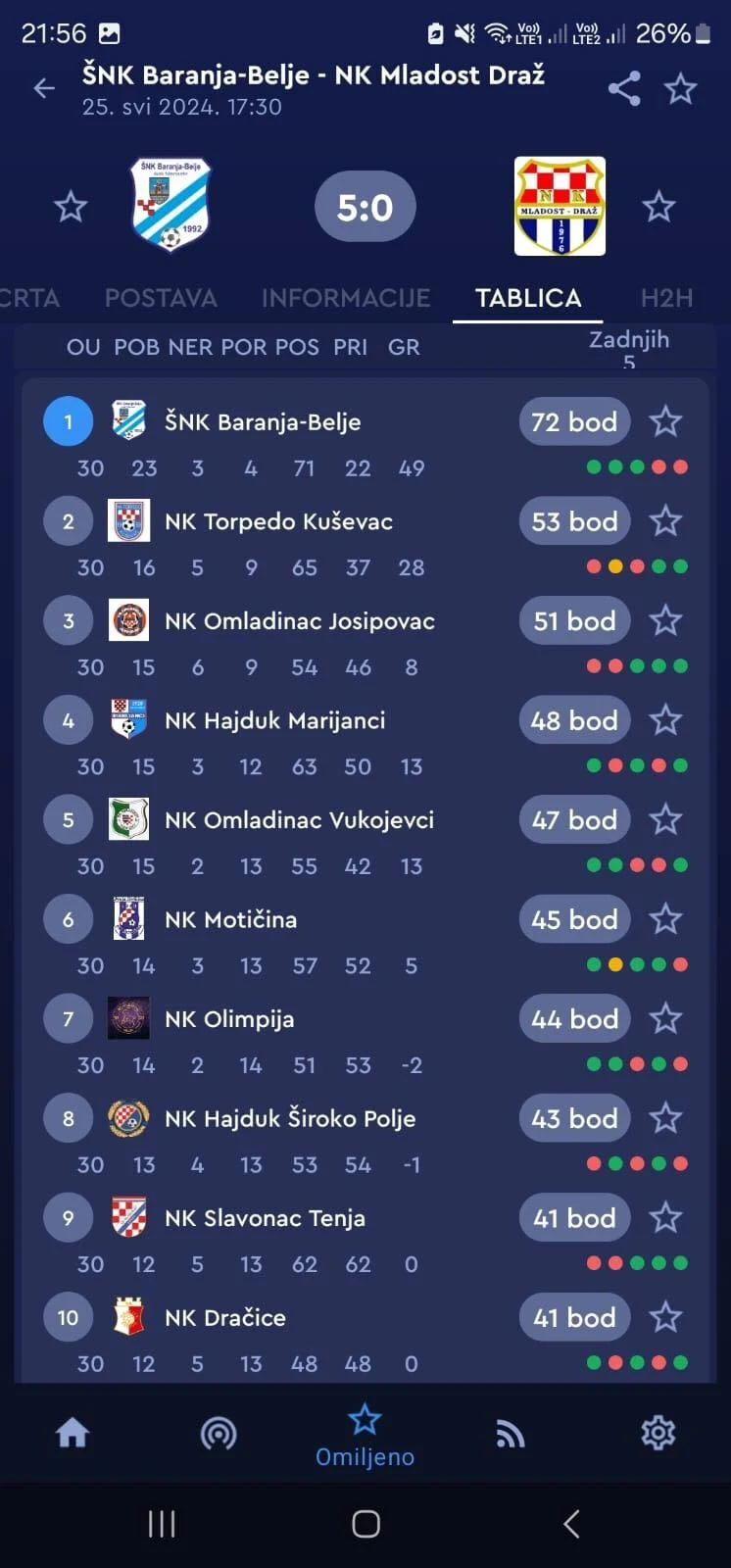Open the settings gear
731x1568 pixels.
point(658,1434)
